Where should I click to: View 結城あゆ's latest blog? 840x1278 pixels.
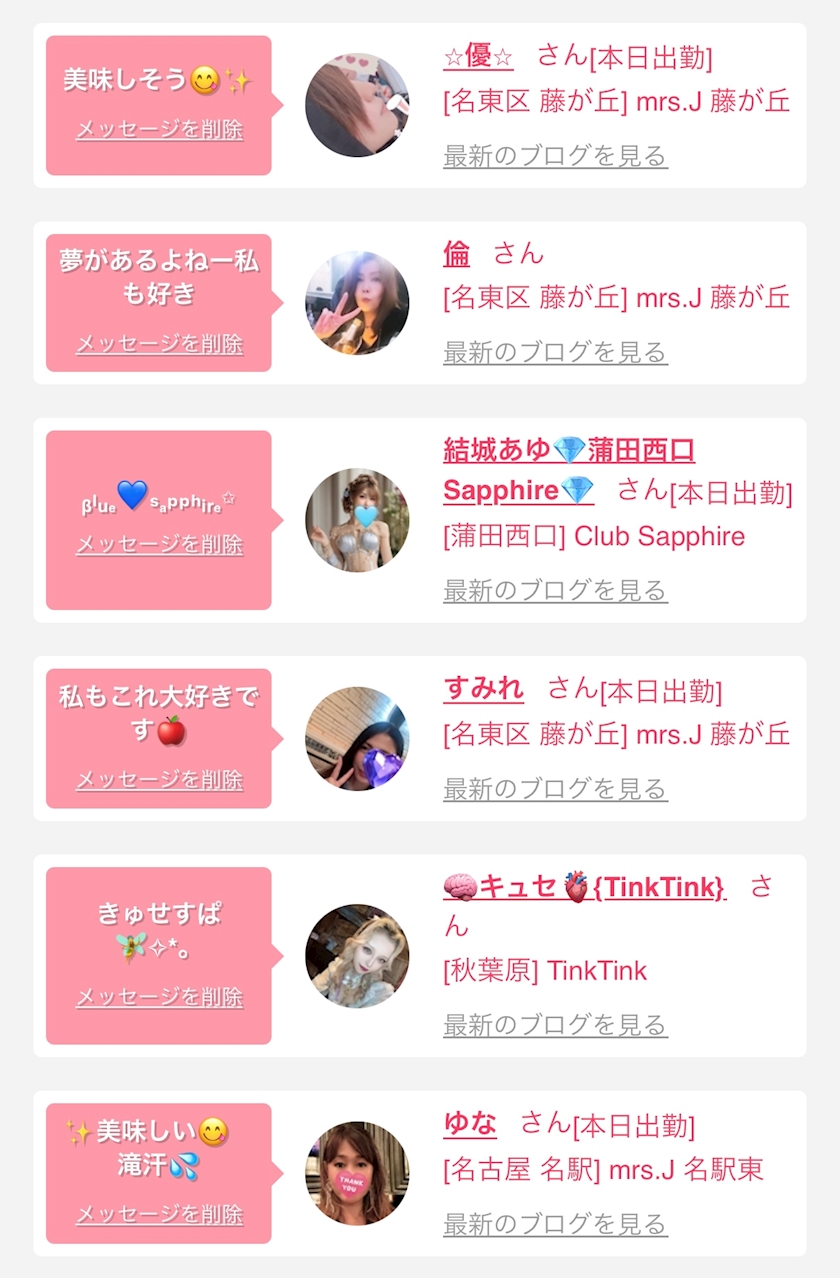555,591
